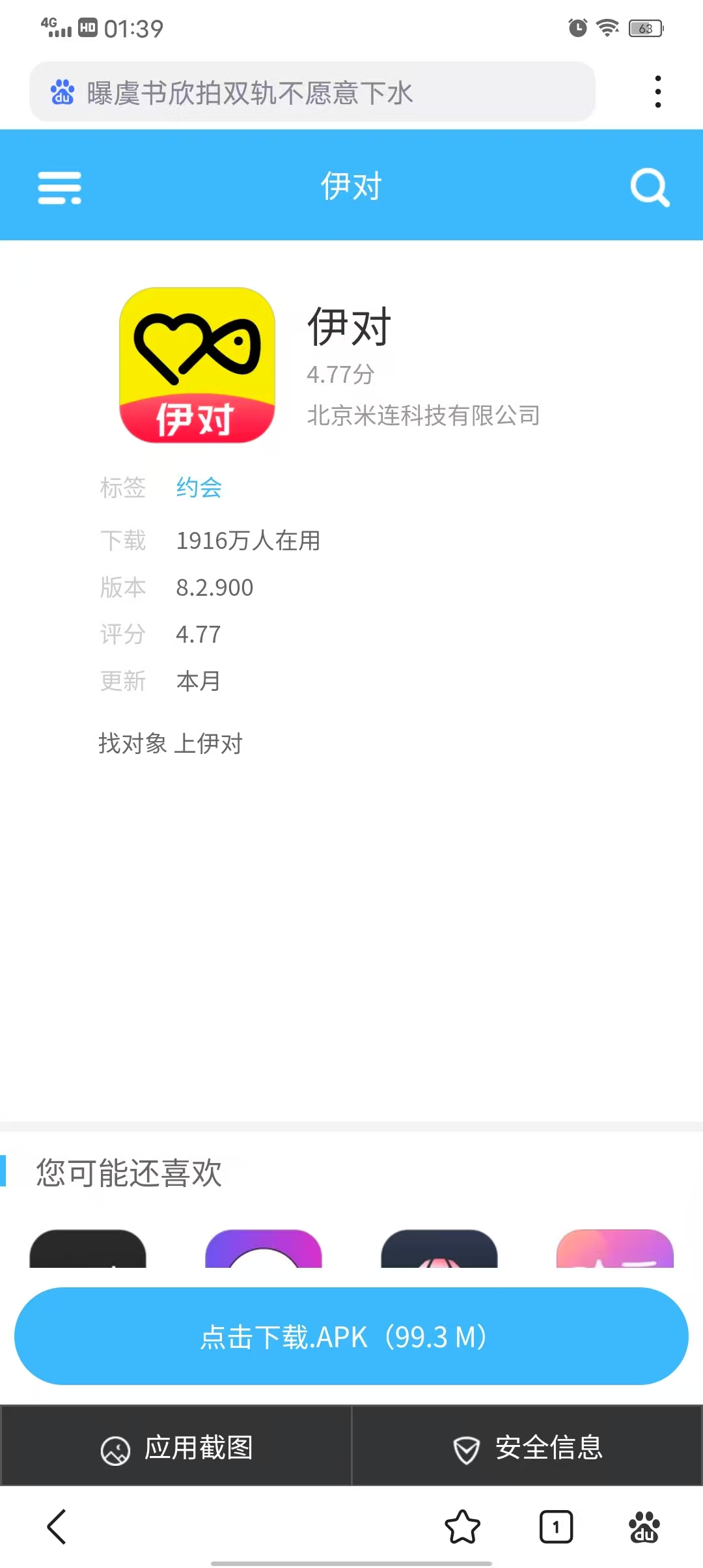Viewport: 703px width, 1568px height.
Task: Tap 点击下载.APK download button
Action: (x=351, y=1336)
